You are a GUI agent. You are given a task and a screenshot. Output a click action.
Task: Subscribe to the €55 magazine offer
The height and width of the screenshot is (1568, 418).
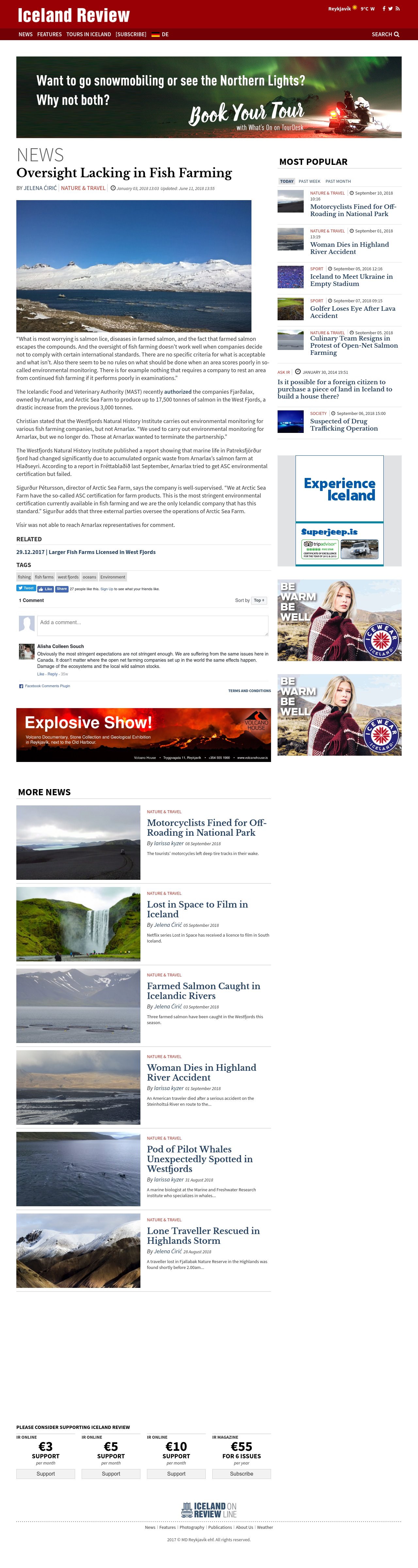pyautogui.click(x=242, y=1474)
